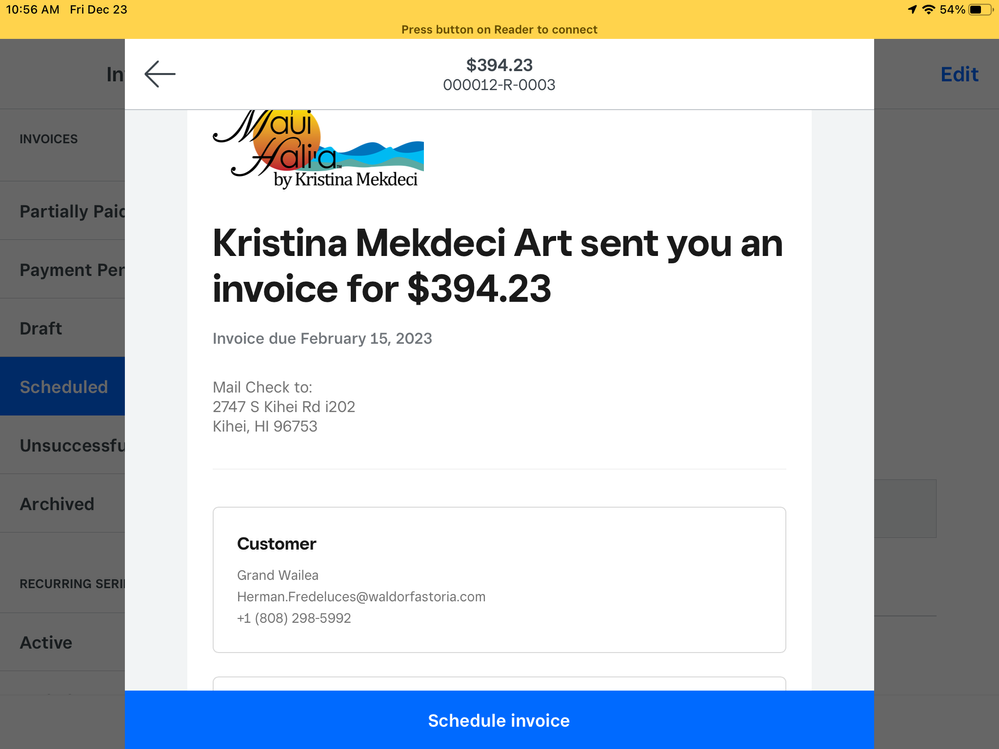Viewport: 999px width, 749px height.
Task: Open the Draft invoices list
Action: 42,328
